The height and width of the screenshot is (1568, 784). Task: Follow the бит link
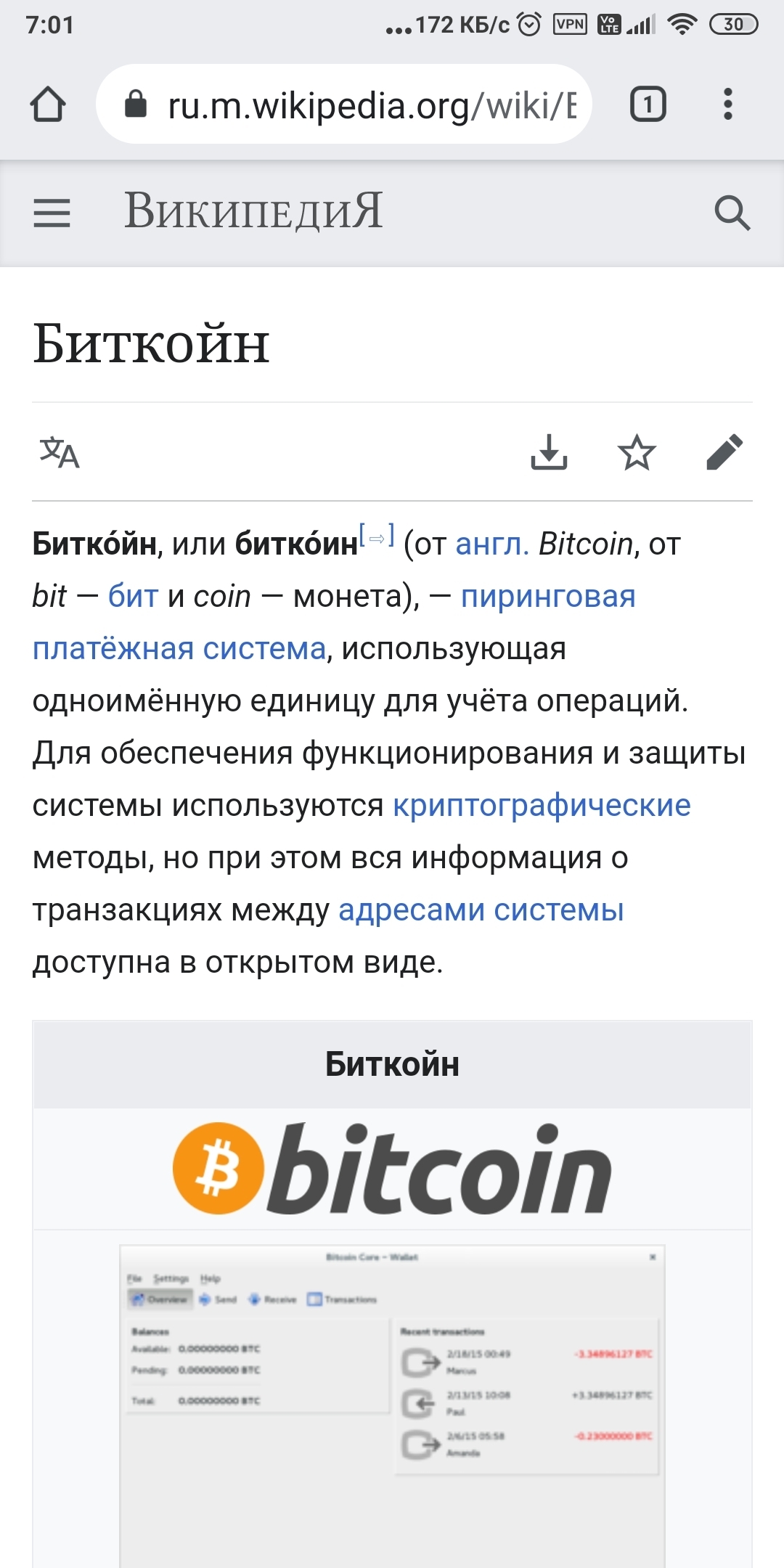tap(133, 596)
